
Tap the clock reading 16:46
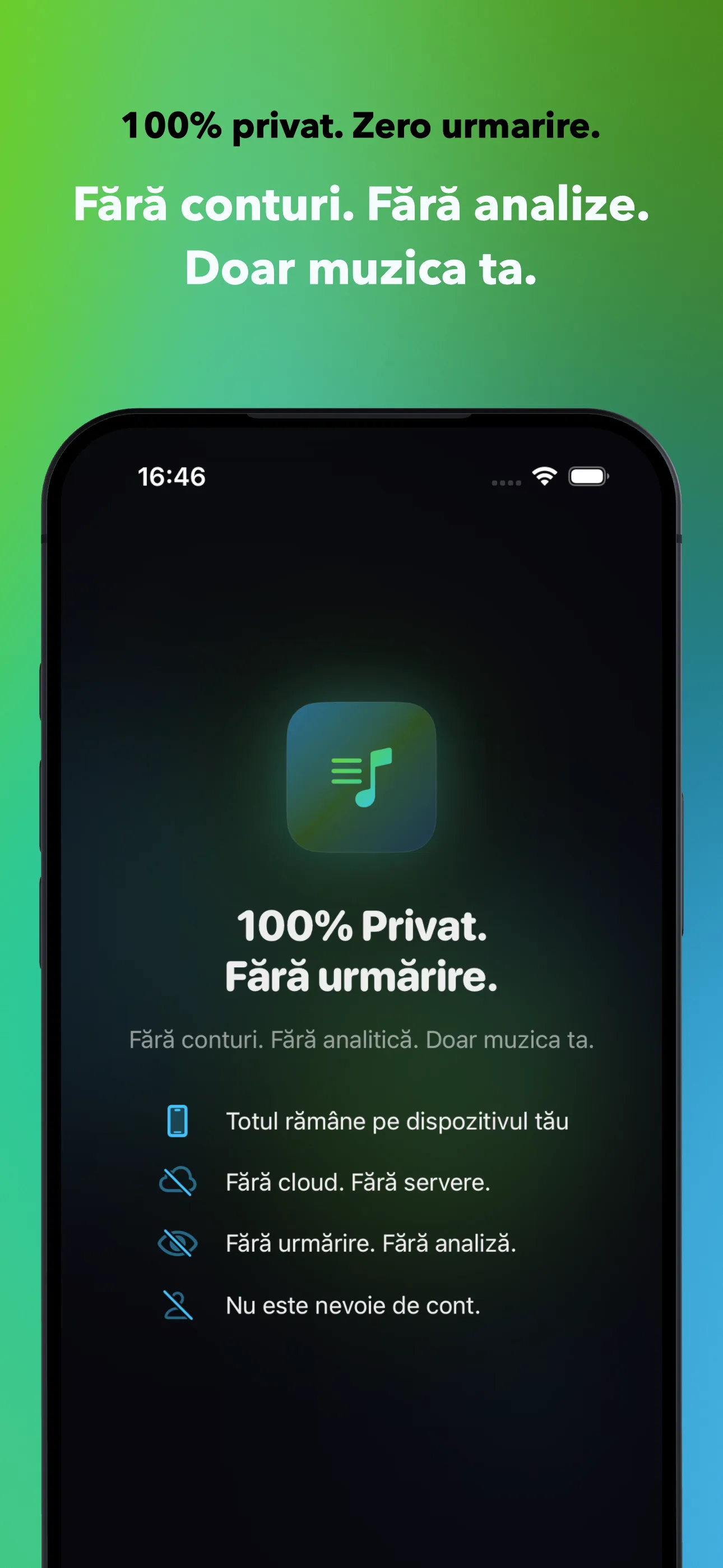click(172, 478)
